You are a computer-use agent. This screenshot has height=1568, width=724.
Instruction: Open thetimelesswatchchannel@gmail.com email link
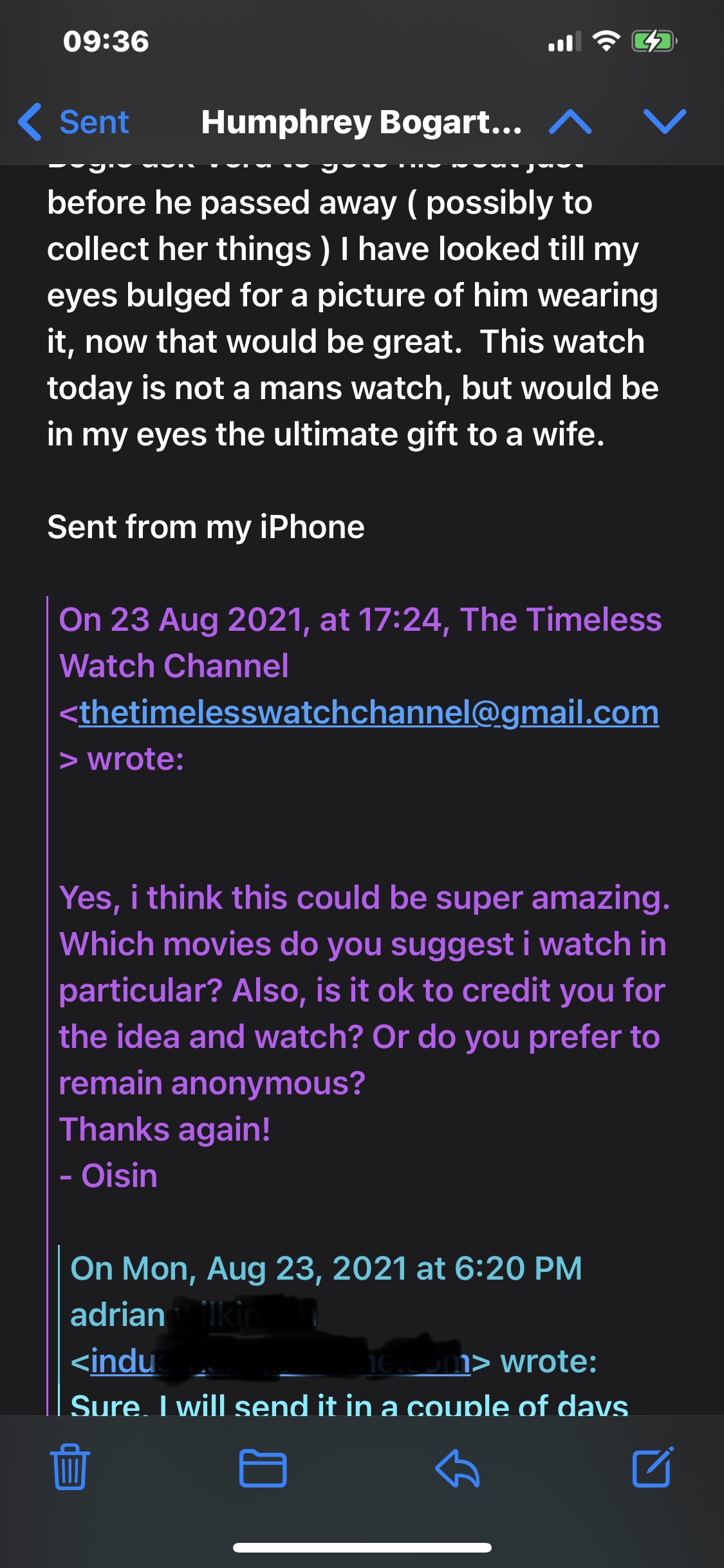pyautogui.click(x=369, y=713)
